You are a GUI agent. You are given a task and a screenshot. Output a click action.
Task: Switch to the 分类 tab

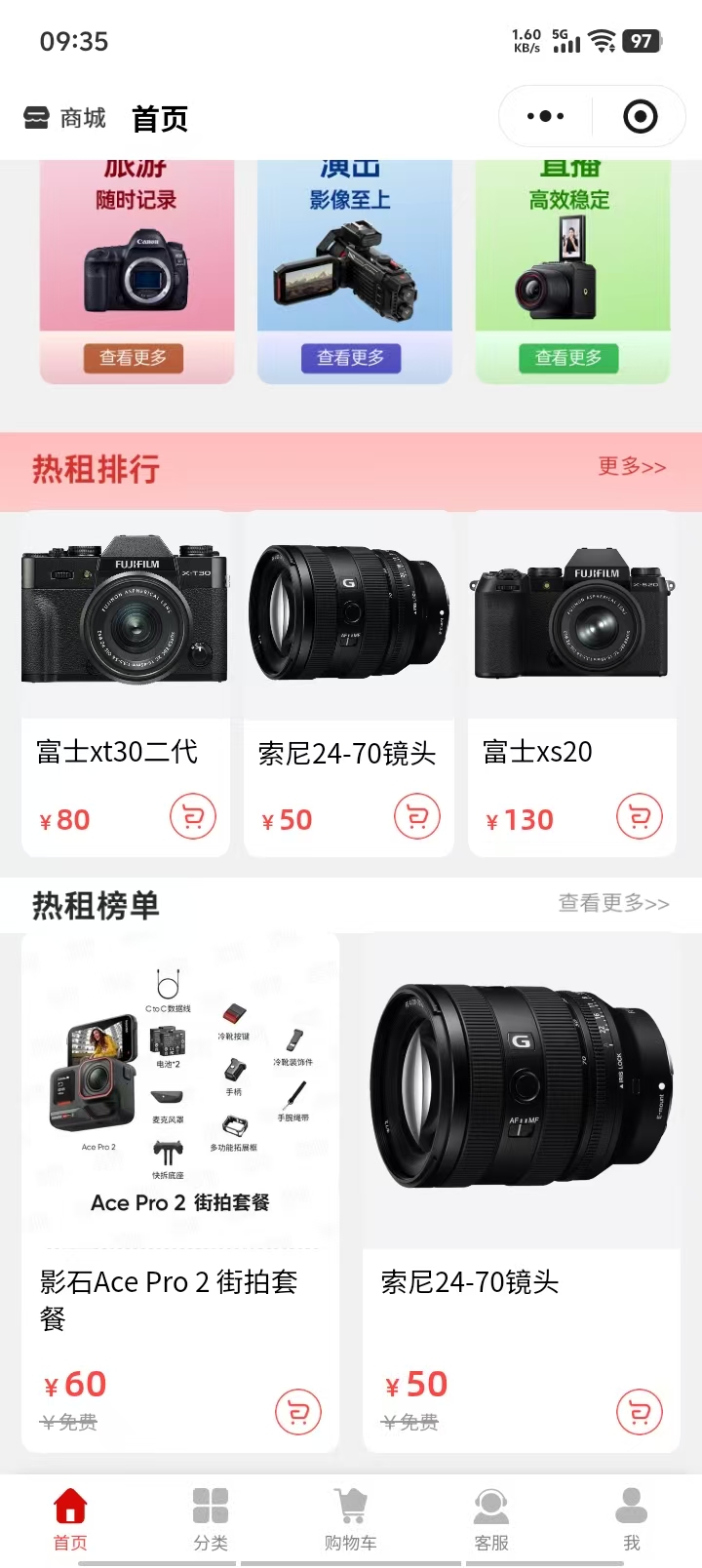[x=211, y=1518]
